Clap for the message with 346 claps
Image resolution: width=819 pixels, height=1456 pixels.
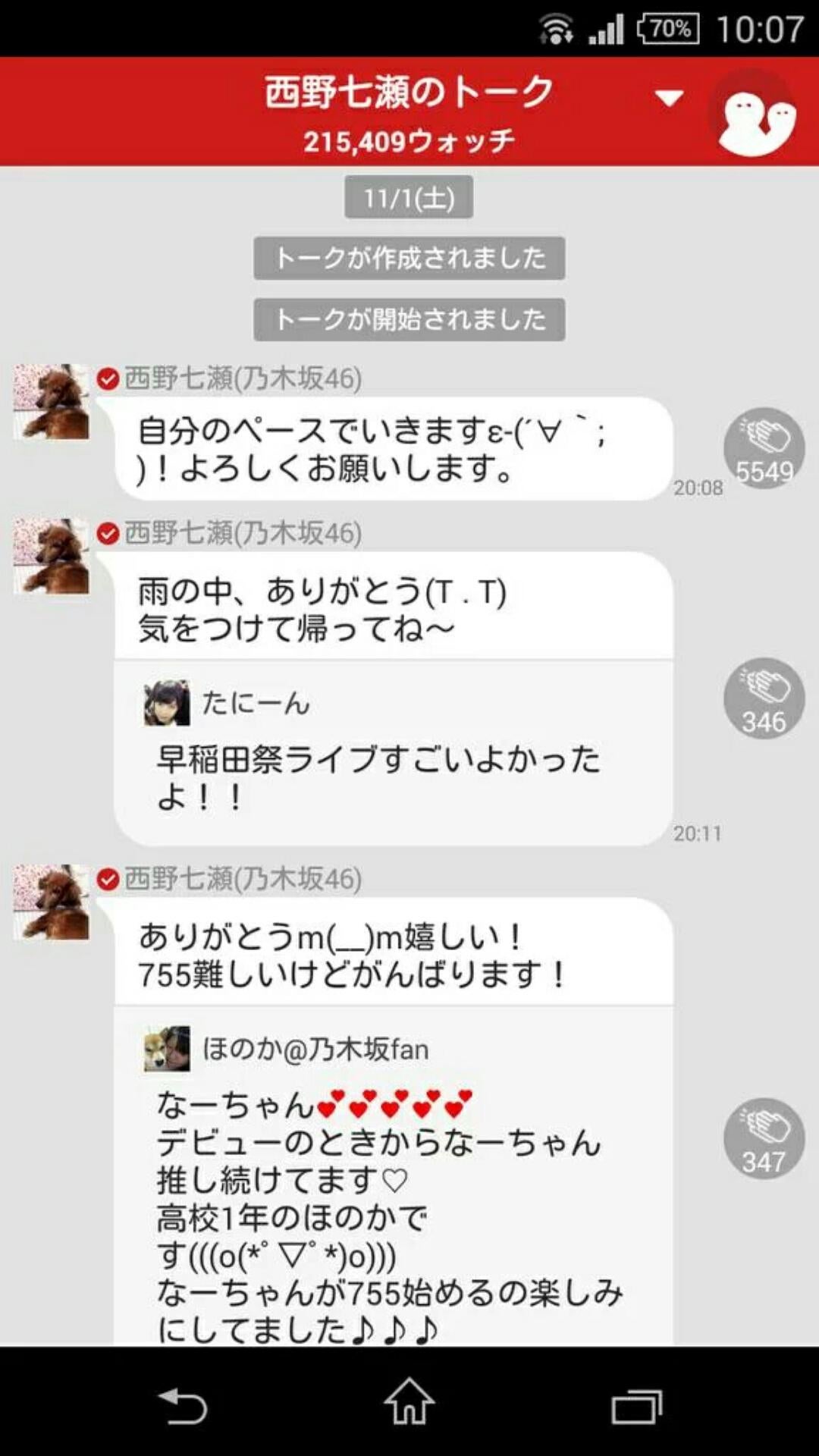pyautogui.click(x=764, y=698)
